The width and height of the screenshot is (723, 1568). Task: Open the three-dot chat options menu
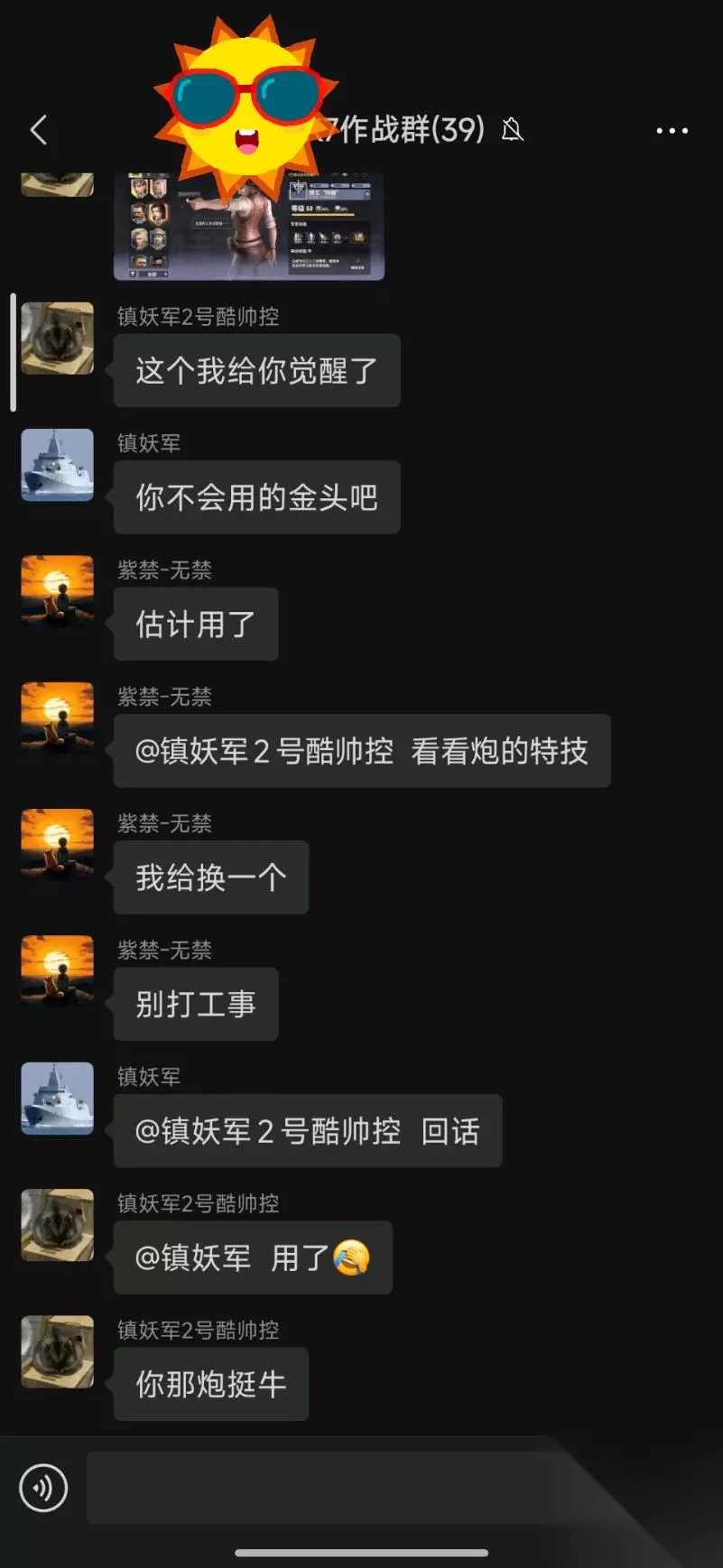coord(672,131)
